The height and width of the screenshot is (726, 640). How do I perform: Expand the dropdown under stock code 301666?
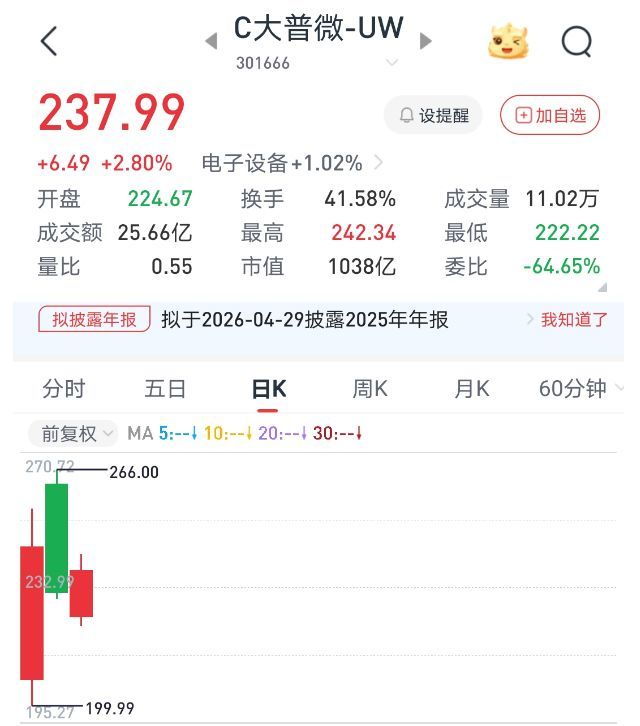click(x=391, y=63)
